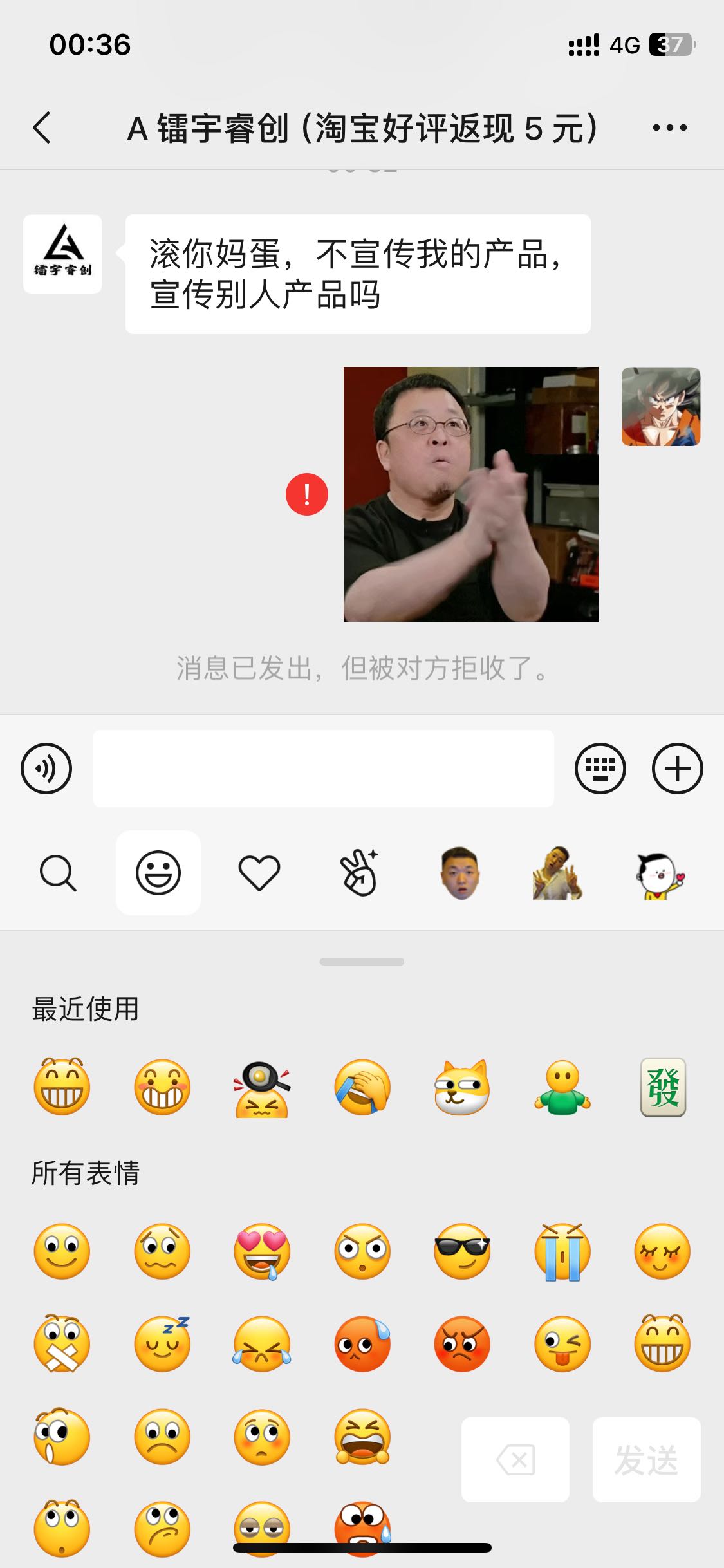Go back from the chat

point(42,127)
